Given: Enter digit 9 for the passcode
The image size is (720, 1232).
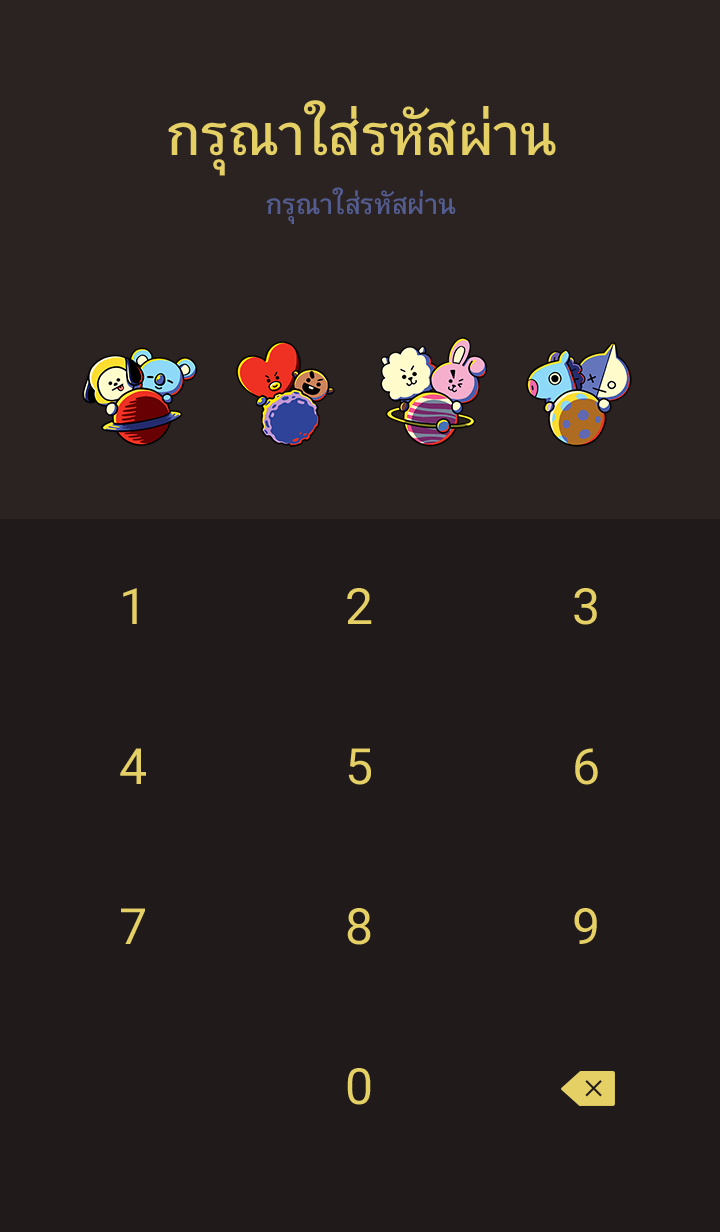Looking at the screenshot, I should [x=586, y=927].
